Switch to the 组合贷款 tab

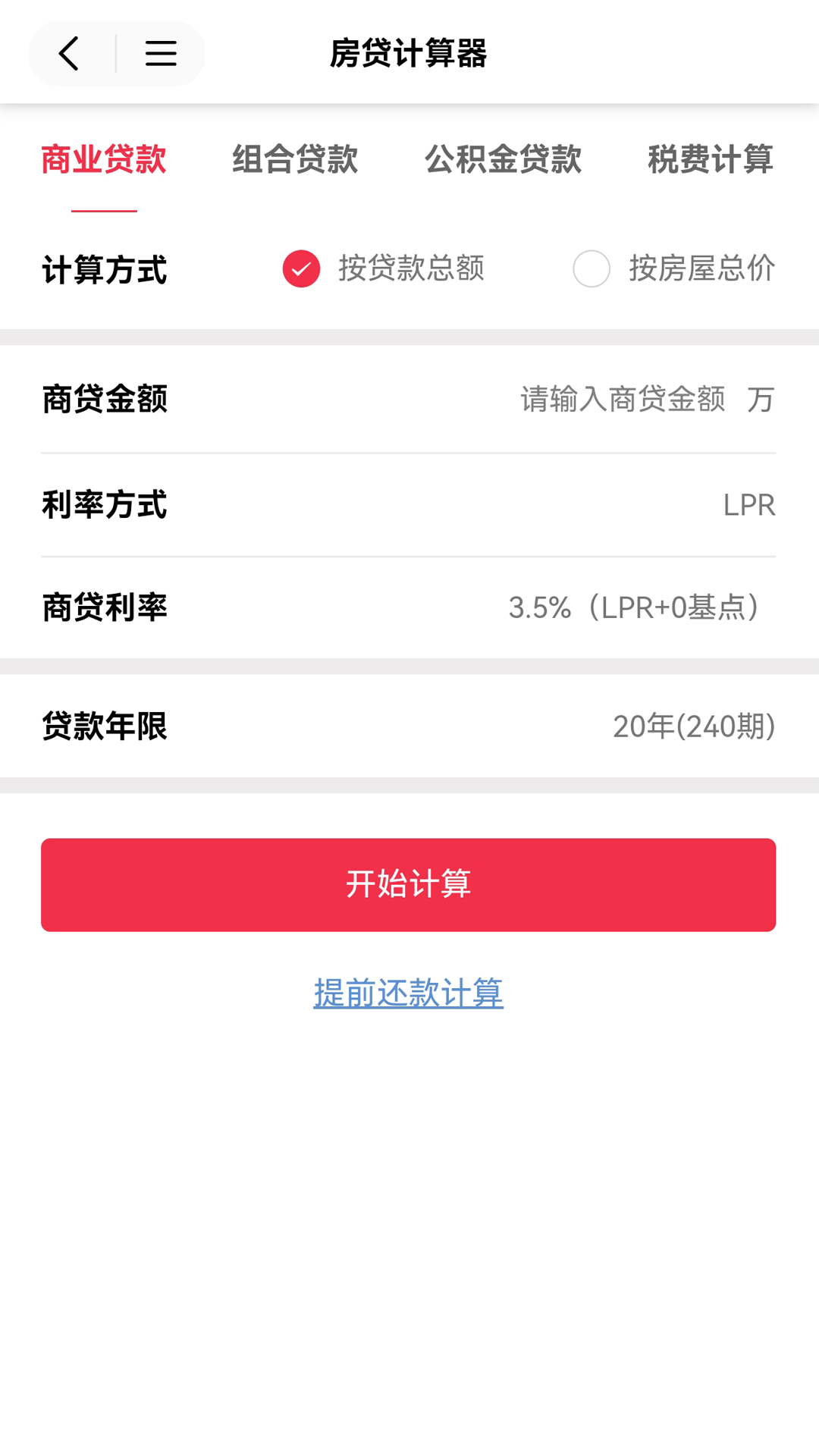[296, 160]
